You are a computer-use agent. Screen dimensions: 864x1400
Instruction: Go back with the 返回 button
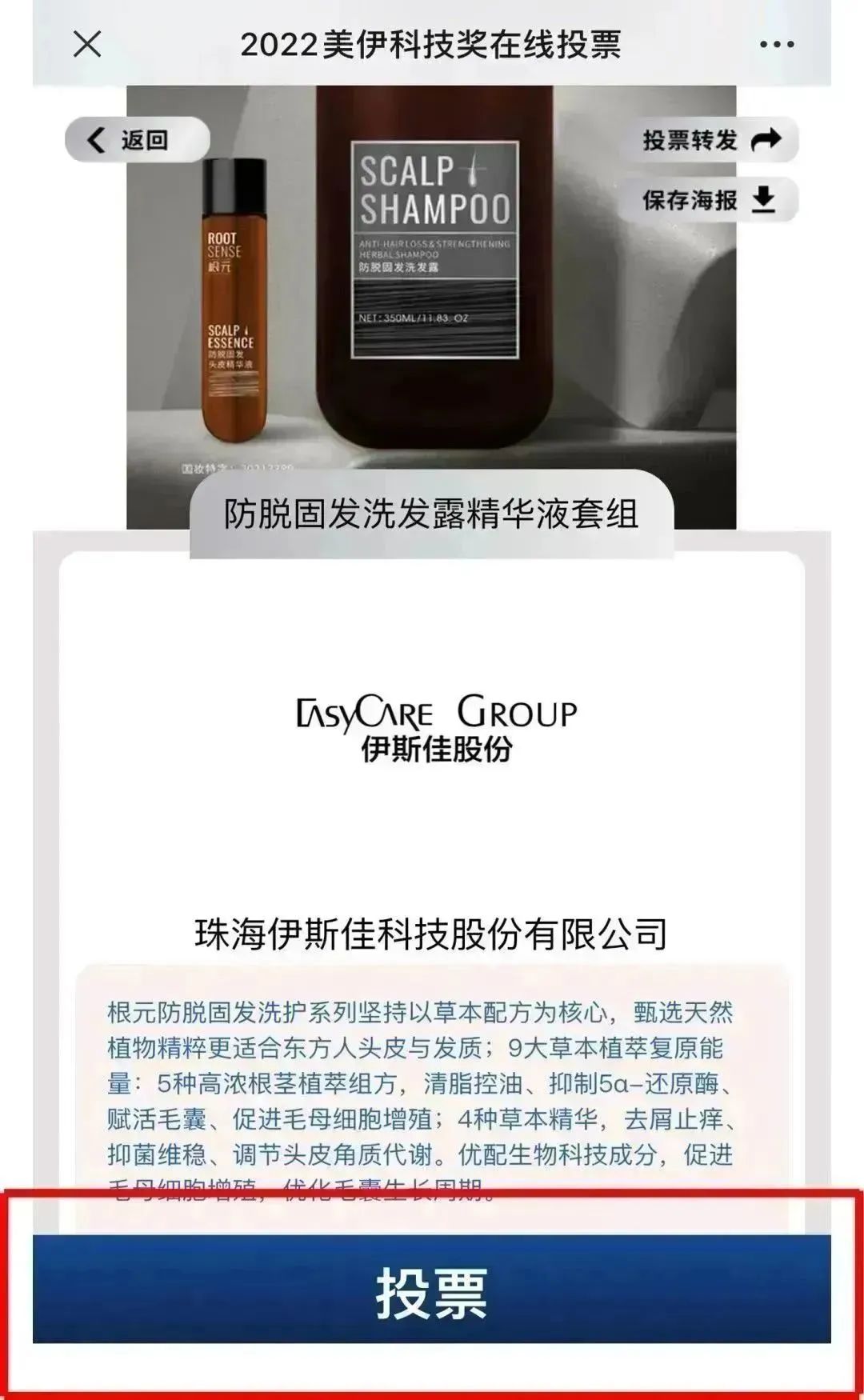point(137,140)
